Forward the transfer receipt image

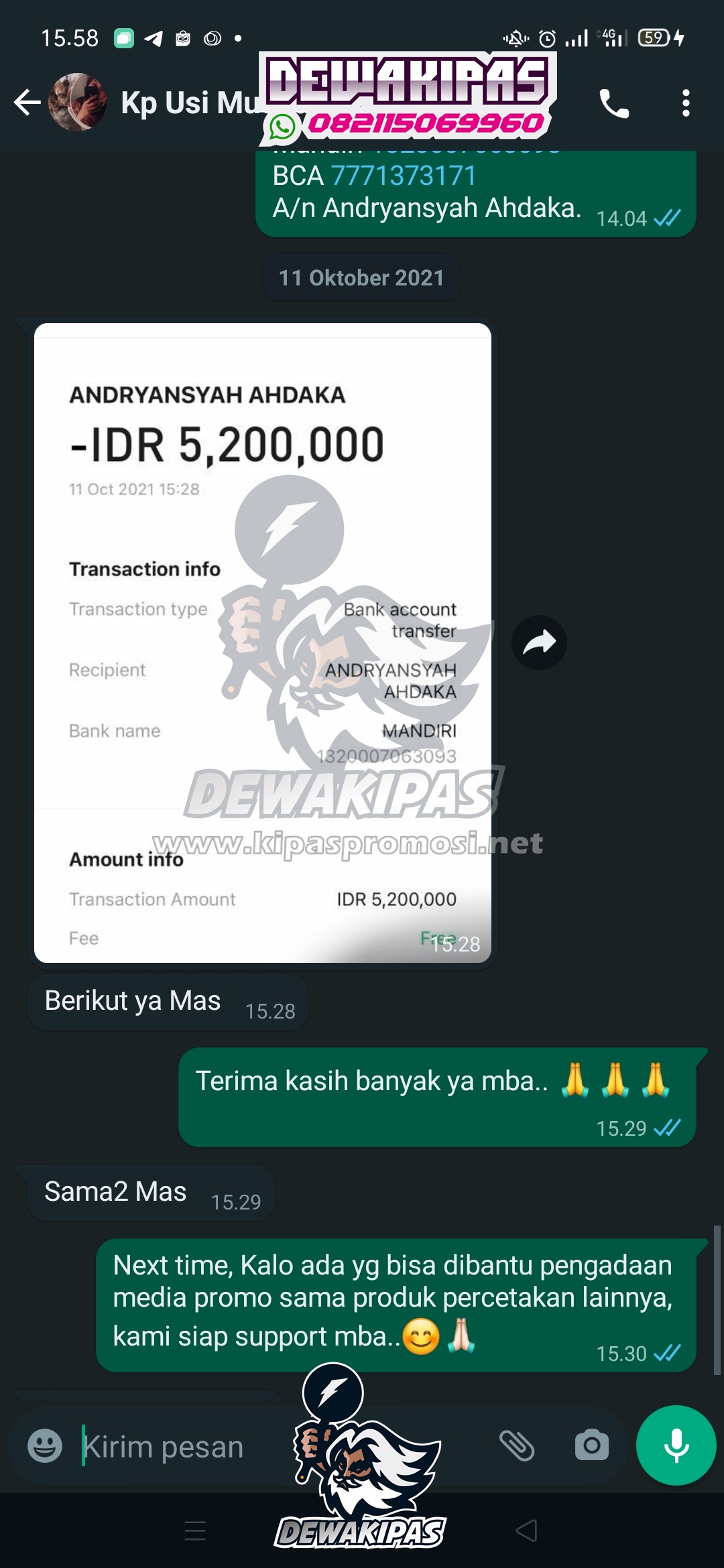click(x=539, y=643)
